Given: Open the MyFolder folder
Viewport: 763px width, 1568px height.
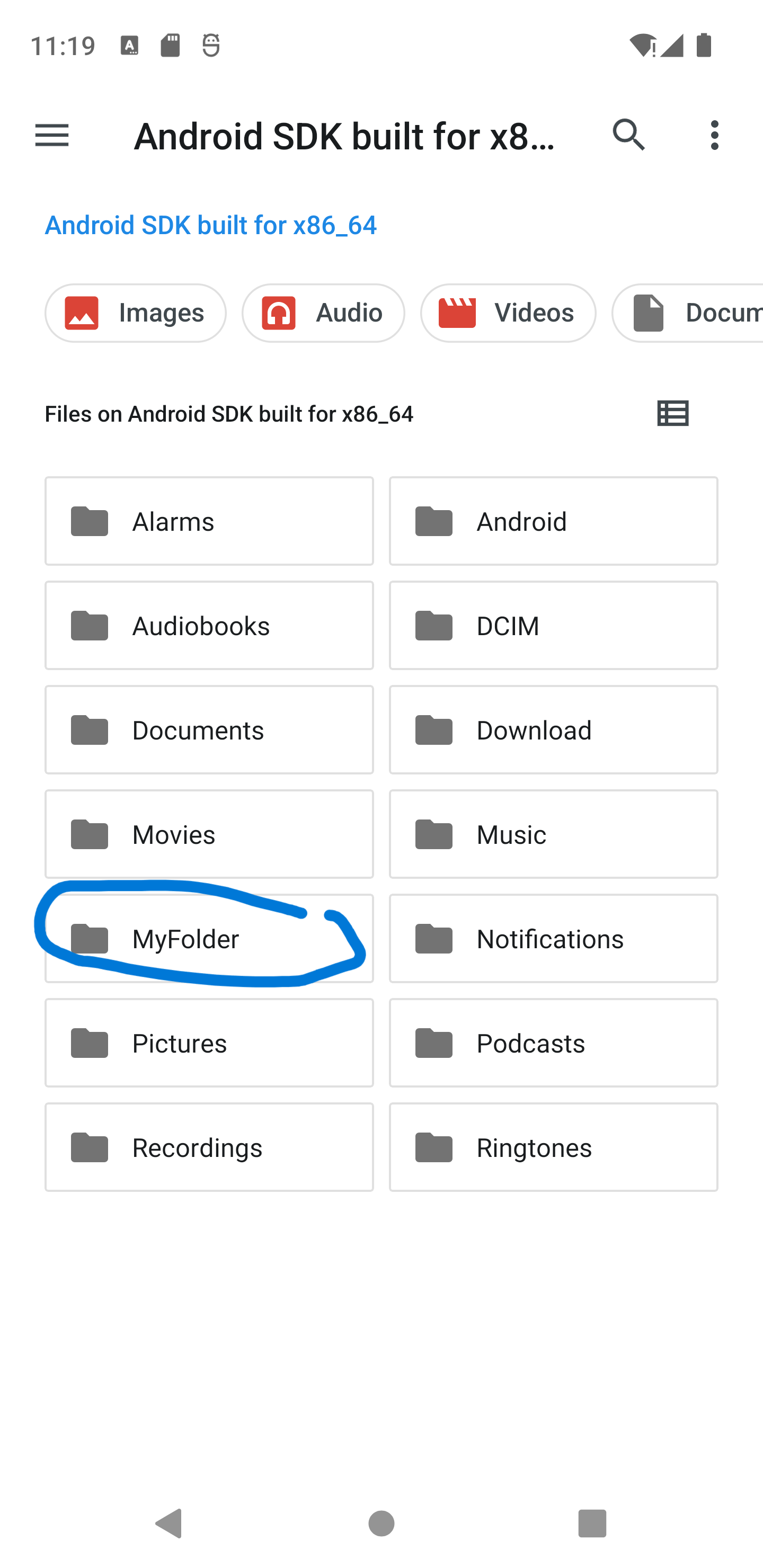Looking at the screenshot, I should (209, 939).
